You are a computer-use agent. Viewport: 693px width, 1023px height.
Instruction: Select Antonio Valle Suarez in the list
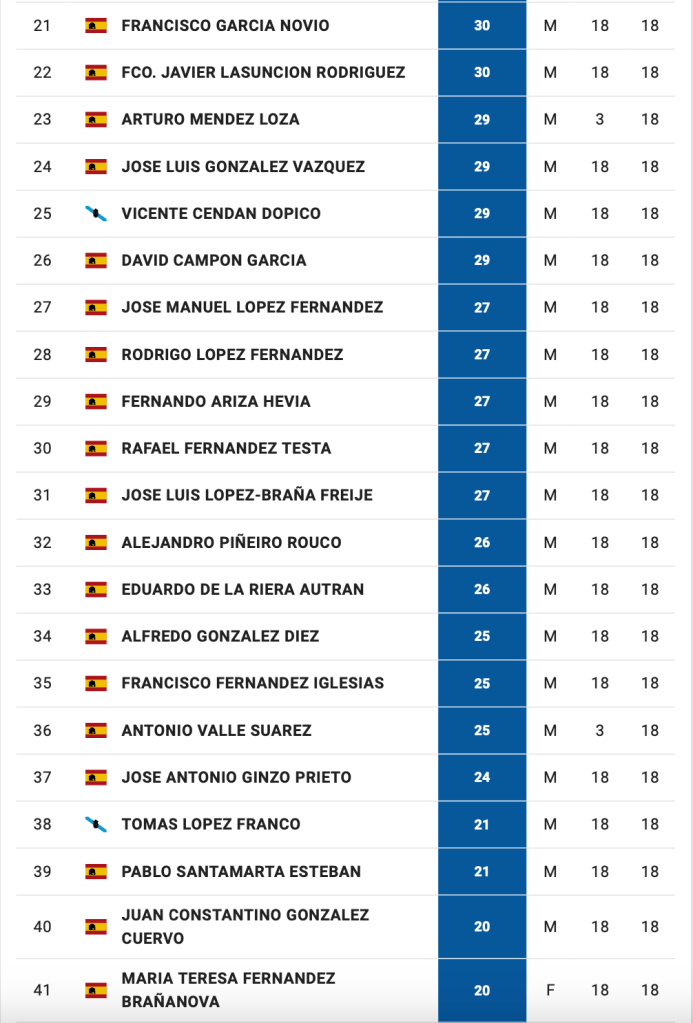216,731
